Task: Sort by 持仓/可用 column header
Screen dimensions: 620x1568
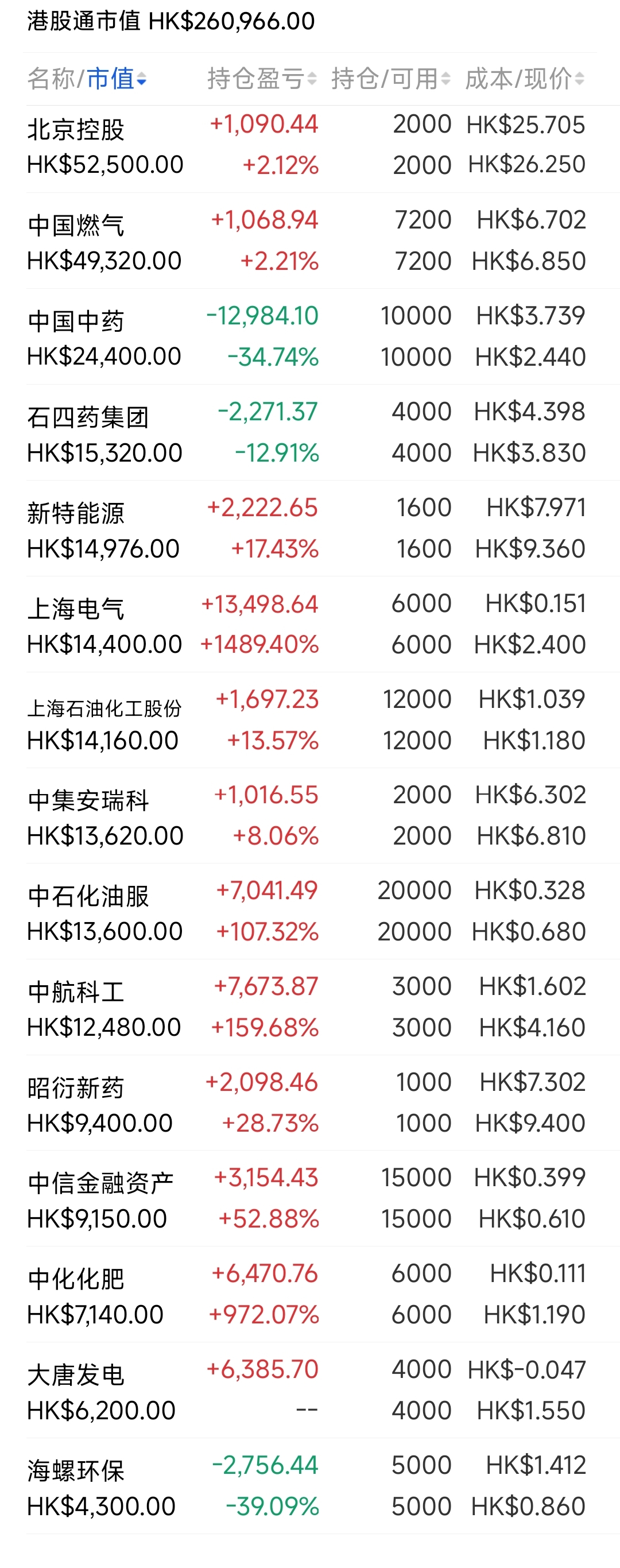Action: pyautogui.click(x=390, y=79)
